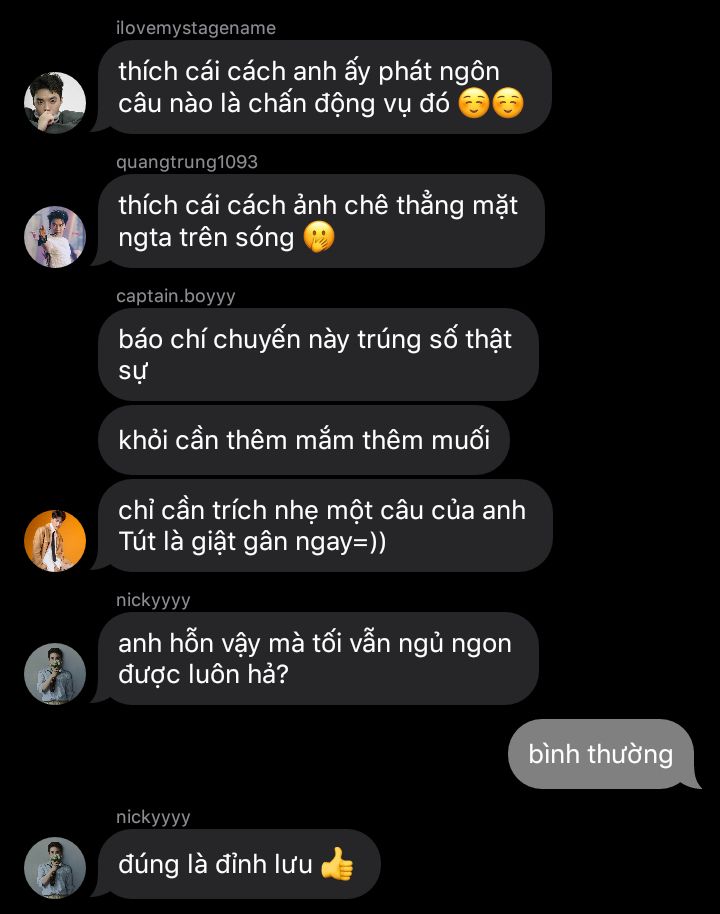This screenshot has width=720, height=914.
Task: Open ilovemystagename's profile picture
Action: 55,103
